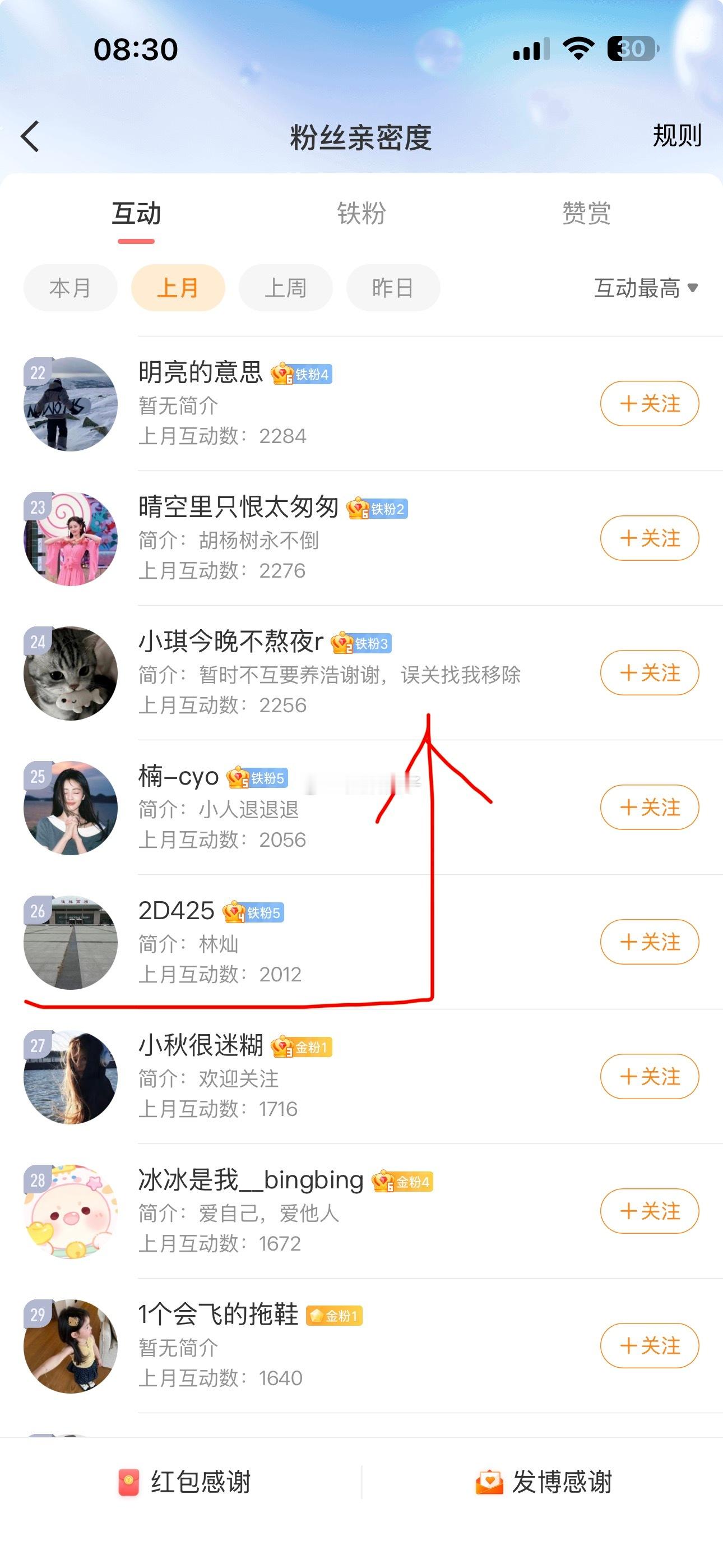Select the 上周 filter chip

pos(285,287)
